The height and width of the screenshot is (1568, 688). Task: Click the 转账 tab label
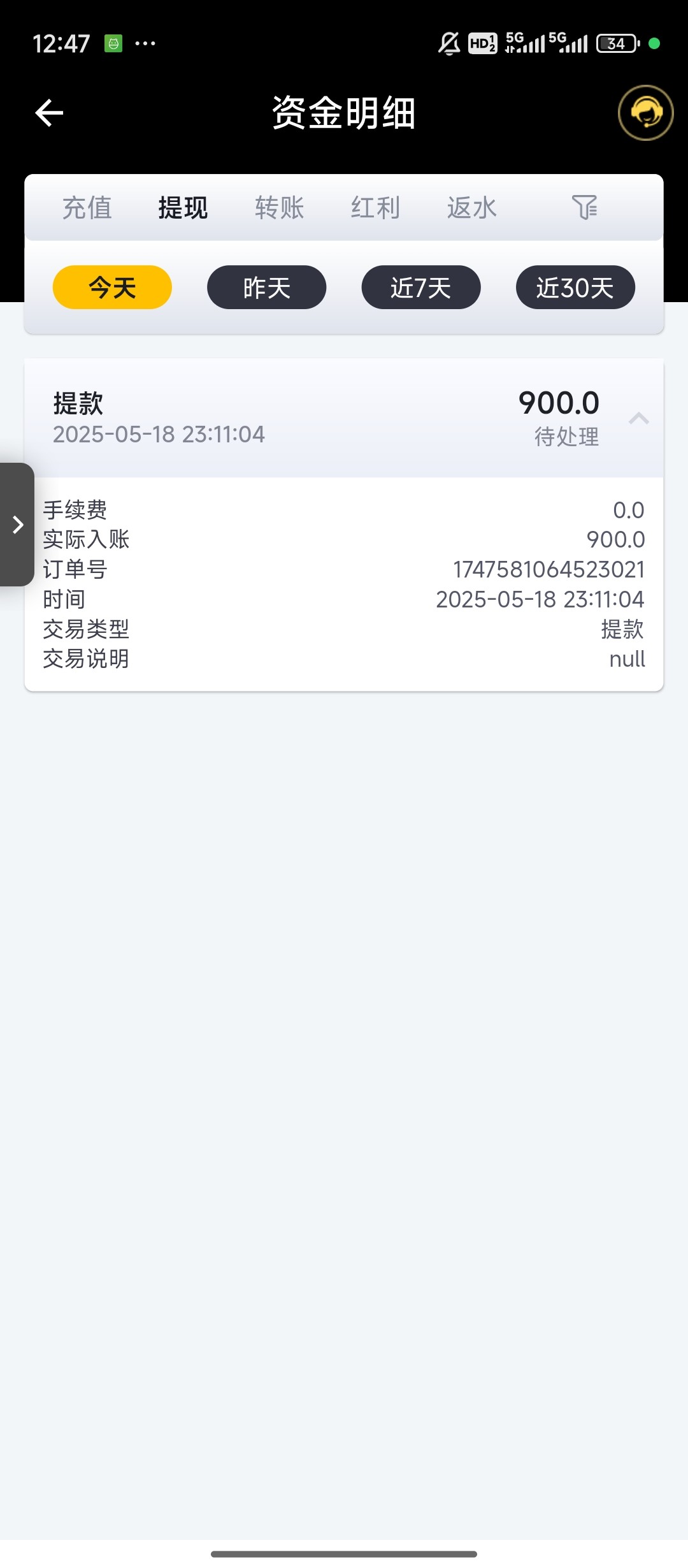(278, 207)
